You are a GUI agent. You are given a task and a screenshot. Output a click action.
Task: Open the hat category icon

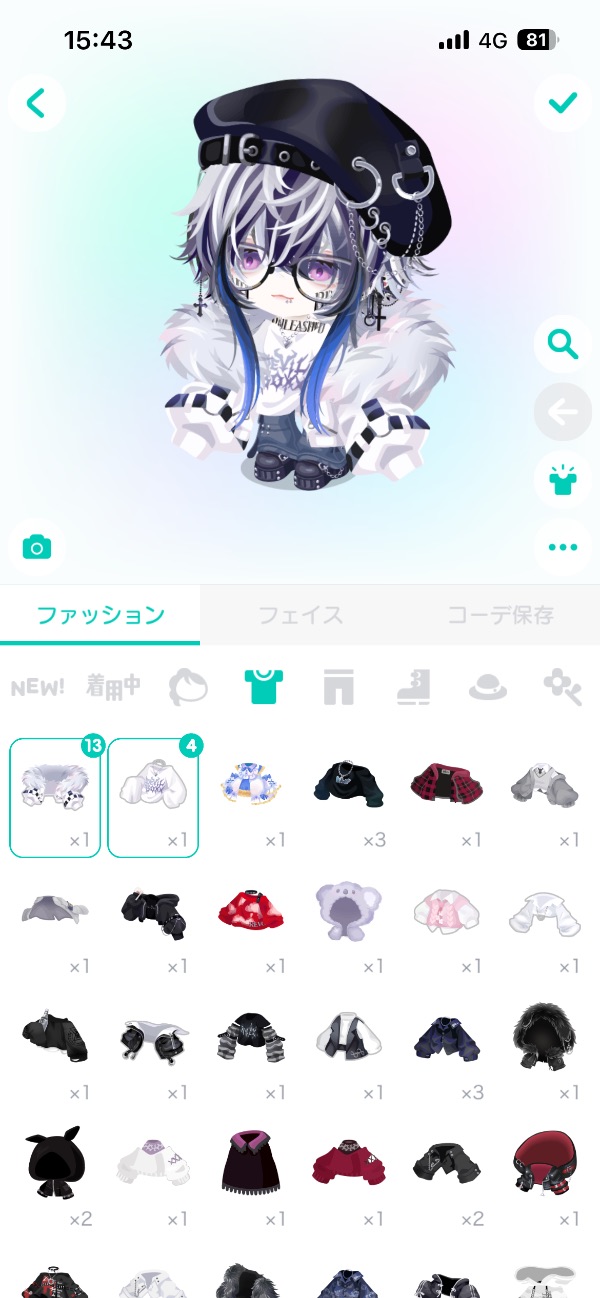[488, 687]
